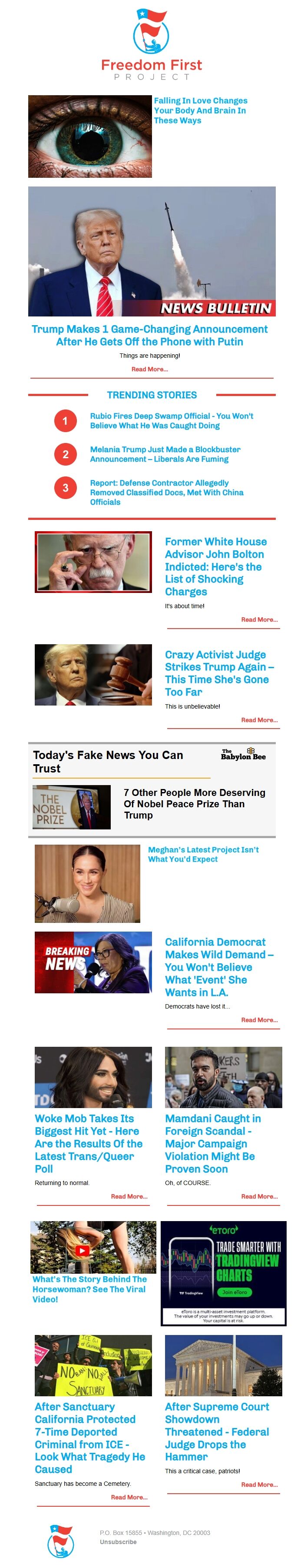
Task: Open trending story about Rubio firing official
Action: 172,421
